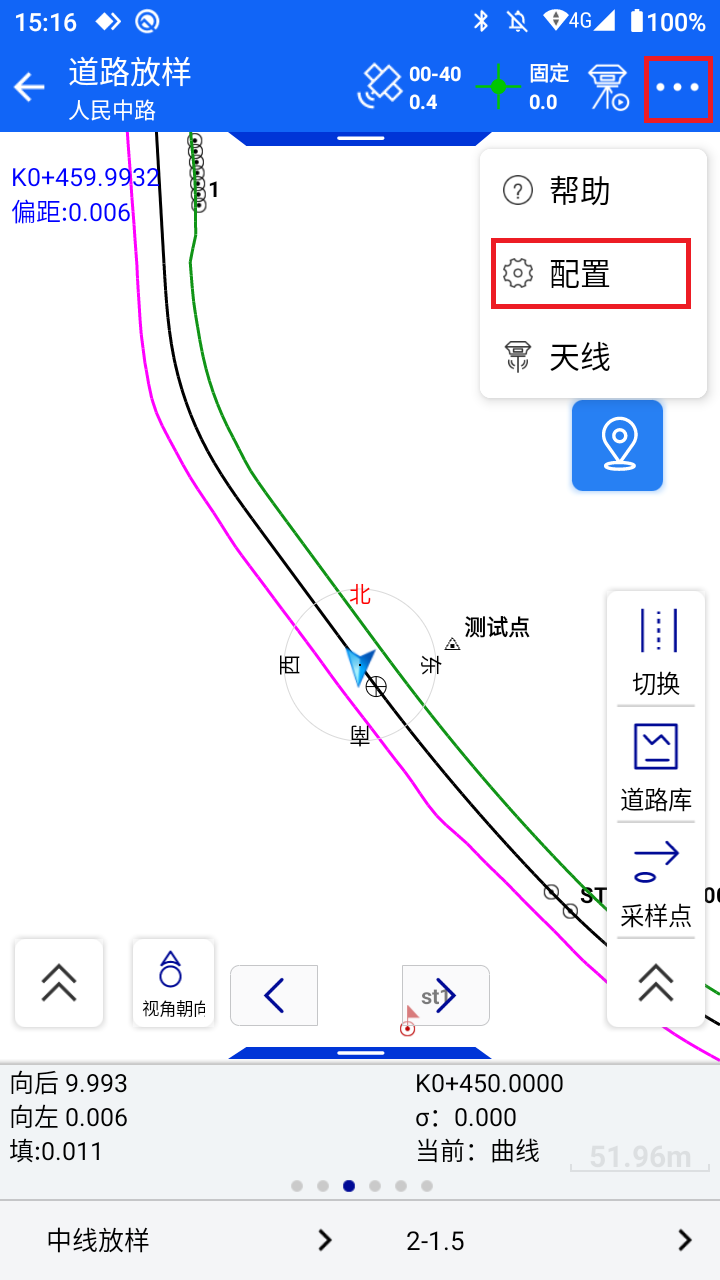Open the three-dot overflow menu
This screenshot has width=720, height=1280.
pos(678,88)
